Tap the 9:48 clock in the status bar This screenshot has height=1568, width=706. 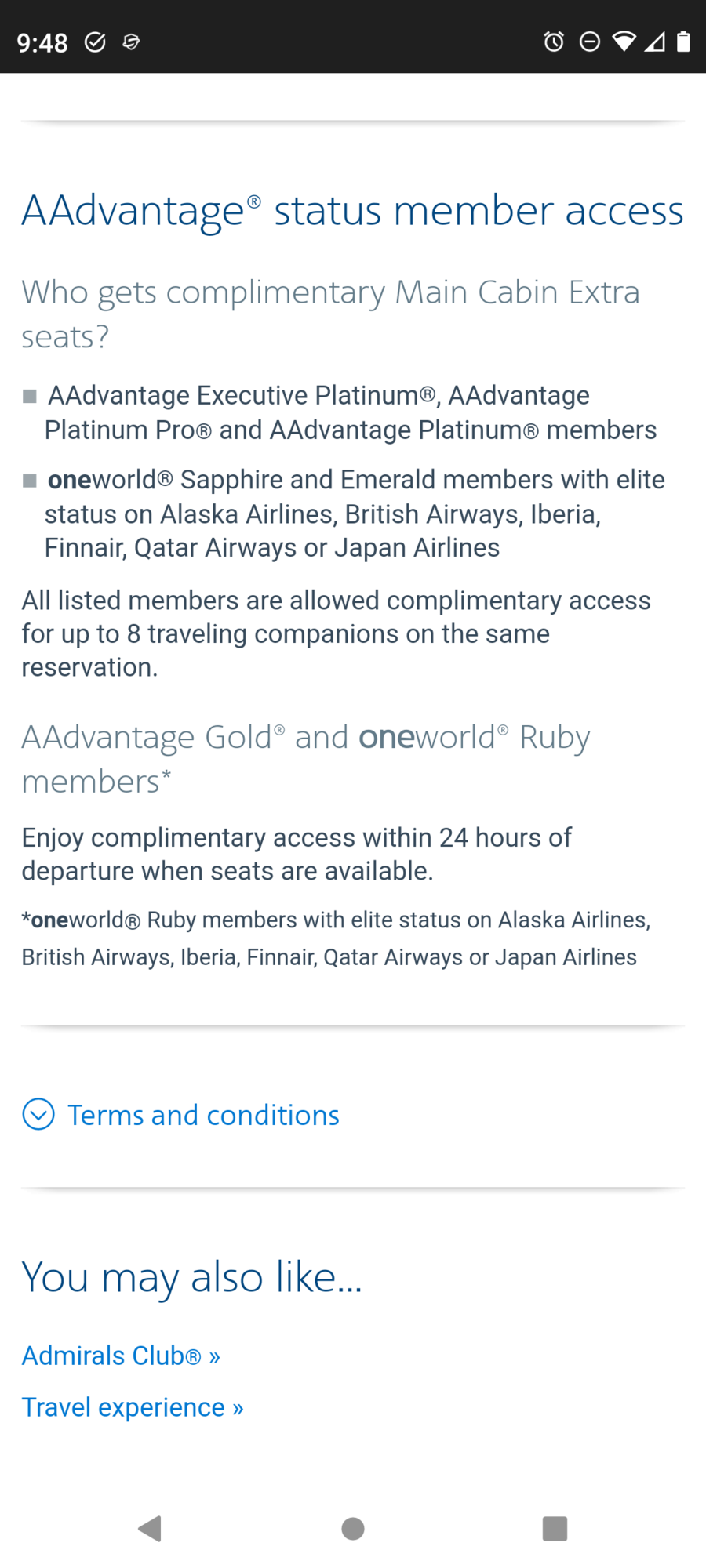42,42
